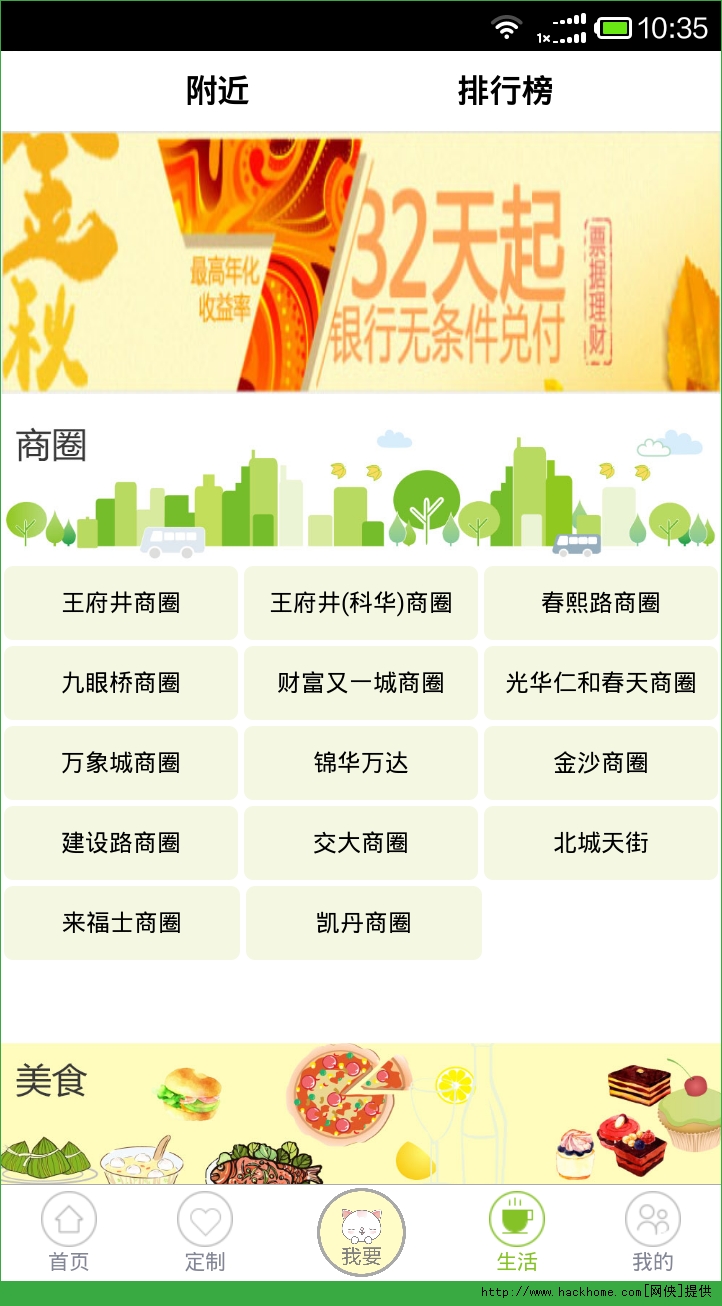722x1306 pixels.
Task: Select 王府井商圈
Action: [x=121, y=603]
